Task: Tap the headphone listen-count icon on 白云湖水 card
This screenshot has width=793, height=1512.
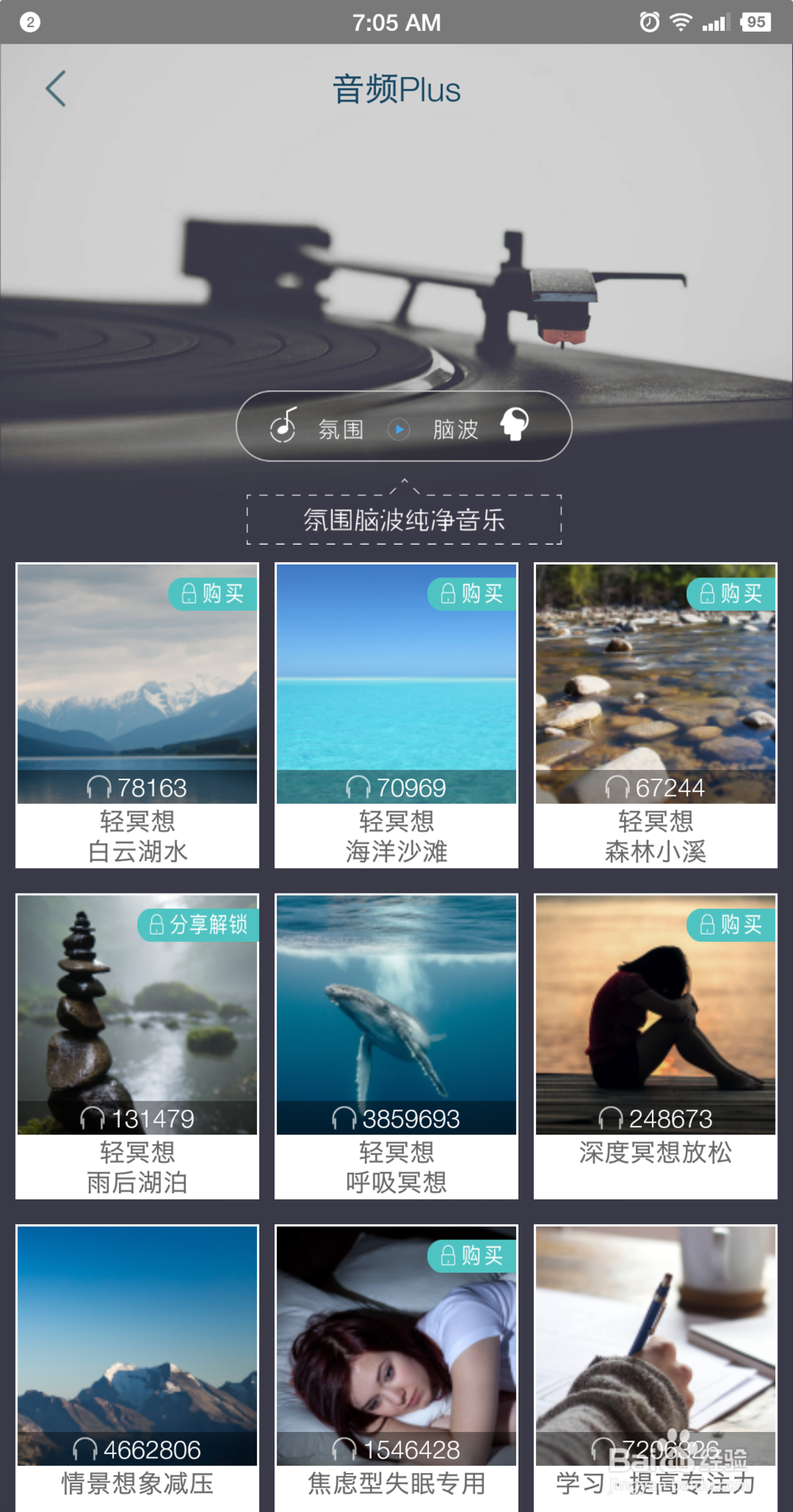Action: coord(98,788)
